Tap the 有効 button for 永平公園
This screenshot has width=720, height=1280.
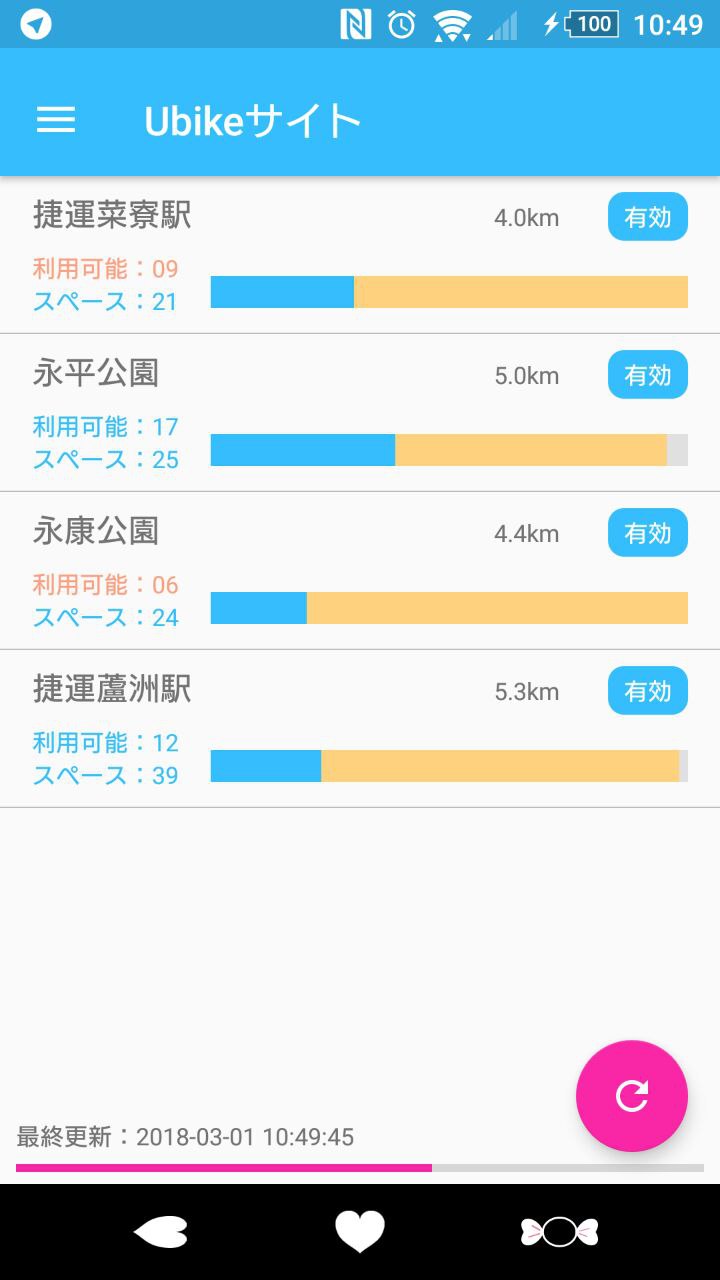(647, 375)
